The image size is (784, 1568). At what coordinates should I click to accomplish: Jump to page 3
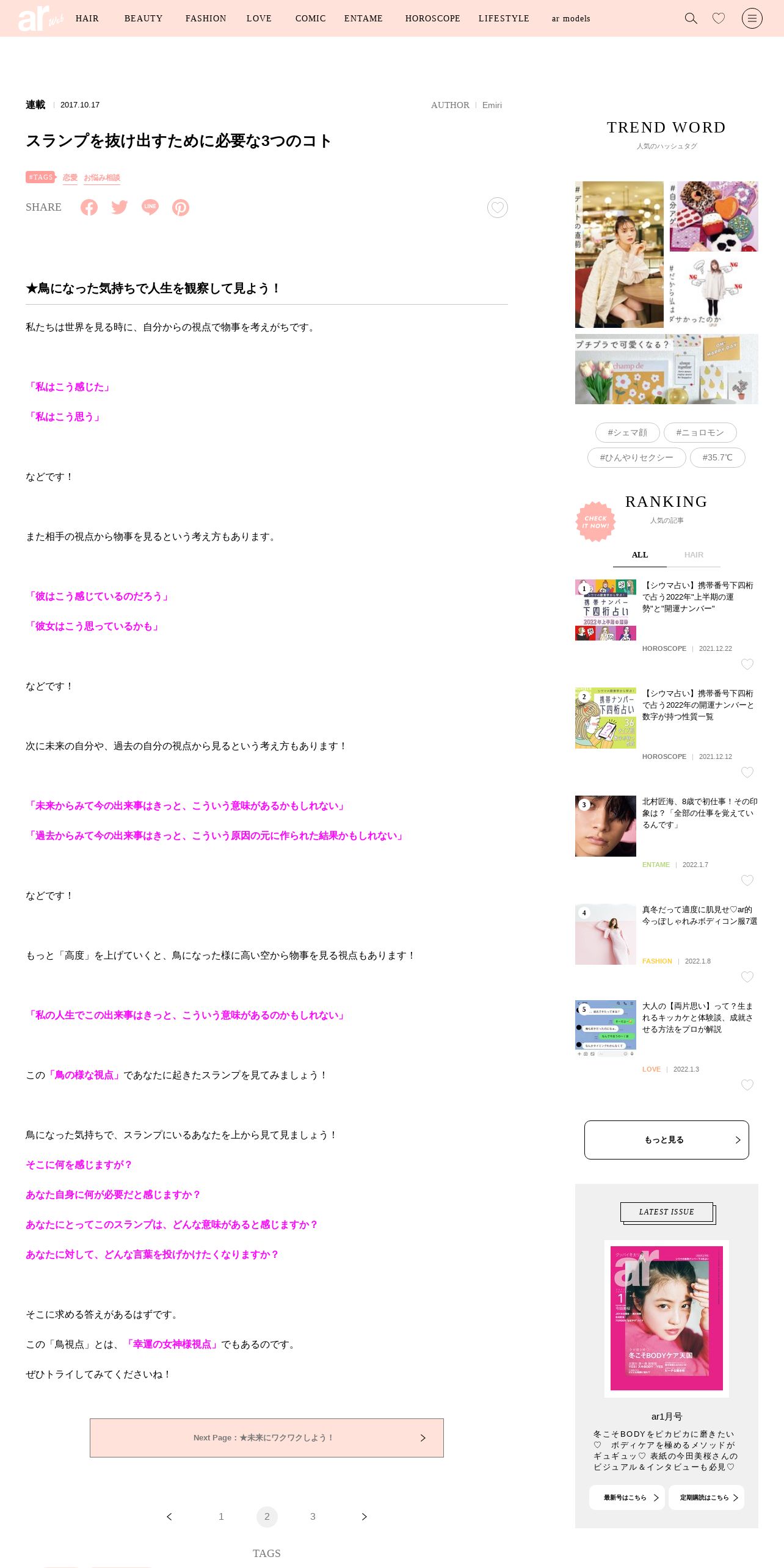click(x=313, y=1517)
